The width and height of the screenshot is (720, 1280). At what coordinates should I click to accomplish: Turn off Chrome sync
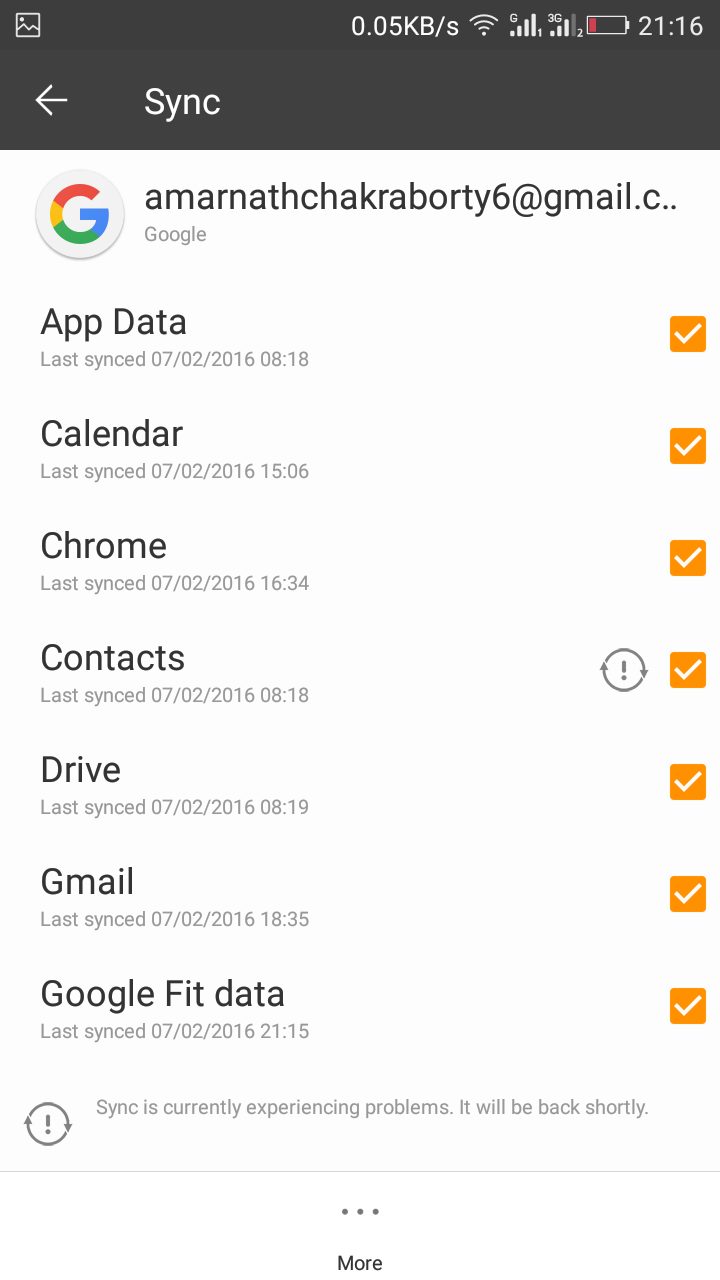pos(687,558)
